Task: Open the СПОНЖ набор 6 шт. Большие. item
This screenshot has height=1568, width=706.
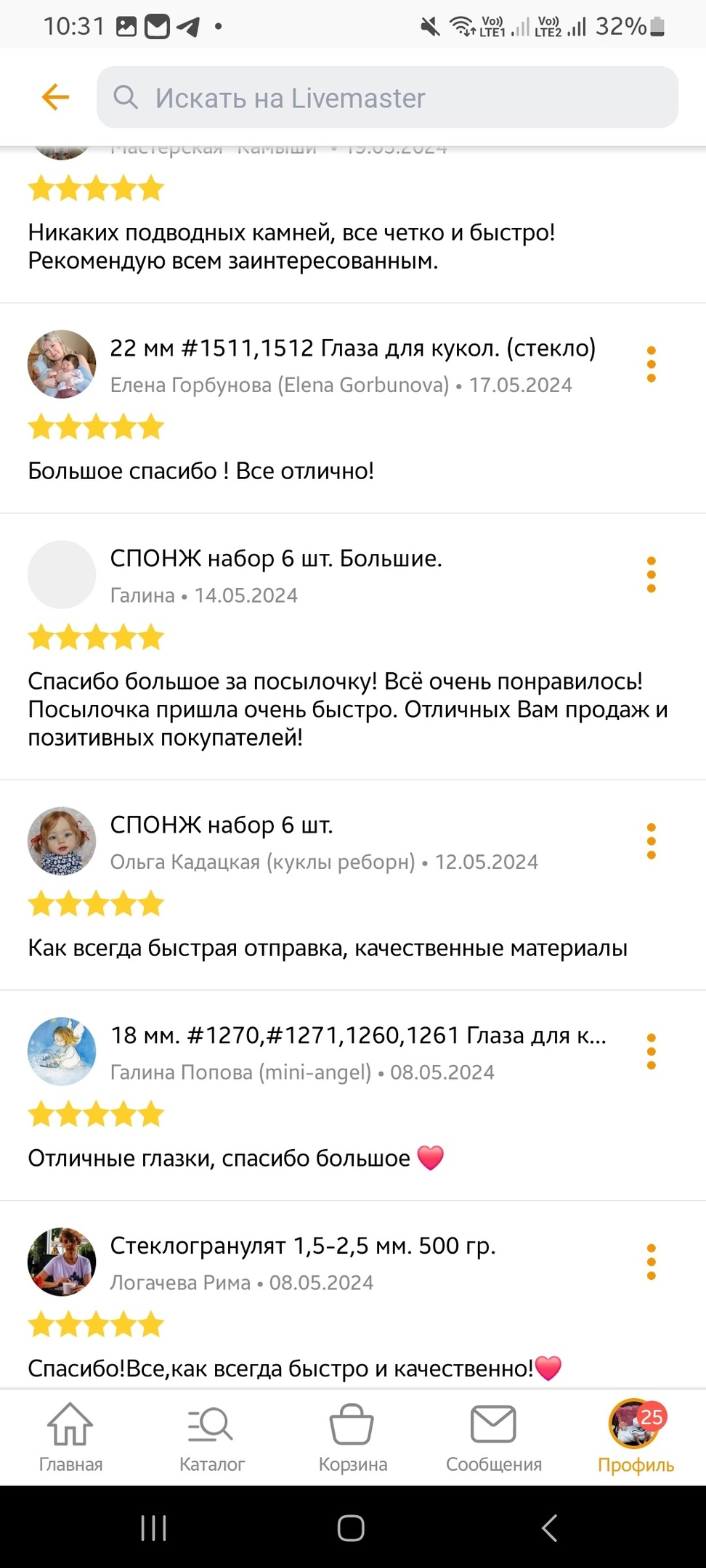Action: pyautogui.click(x=276, y=558)
